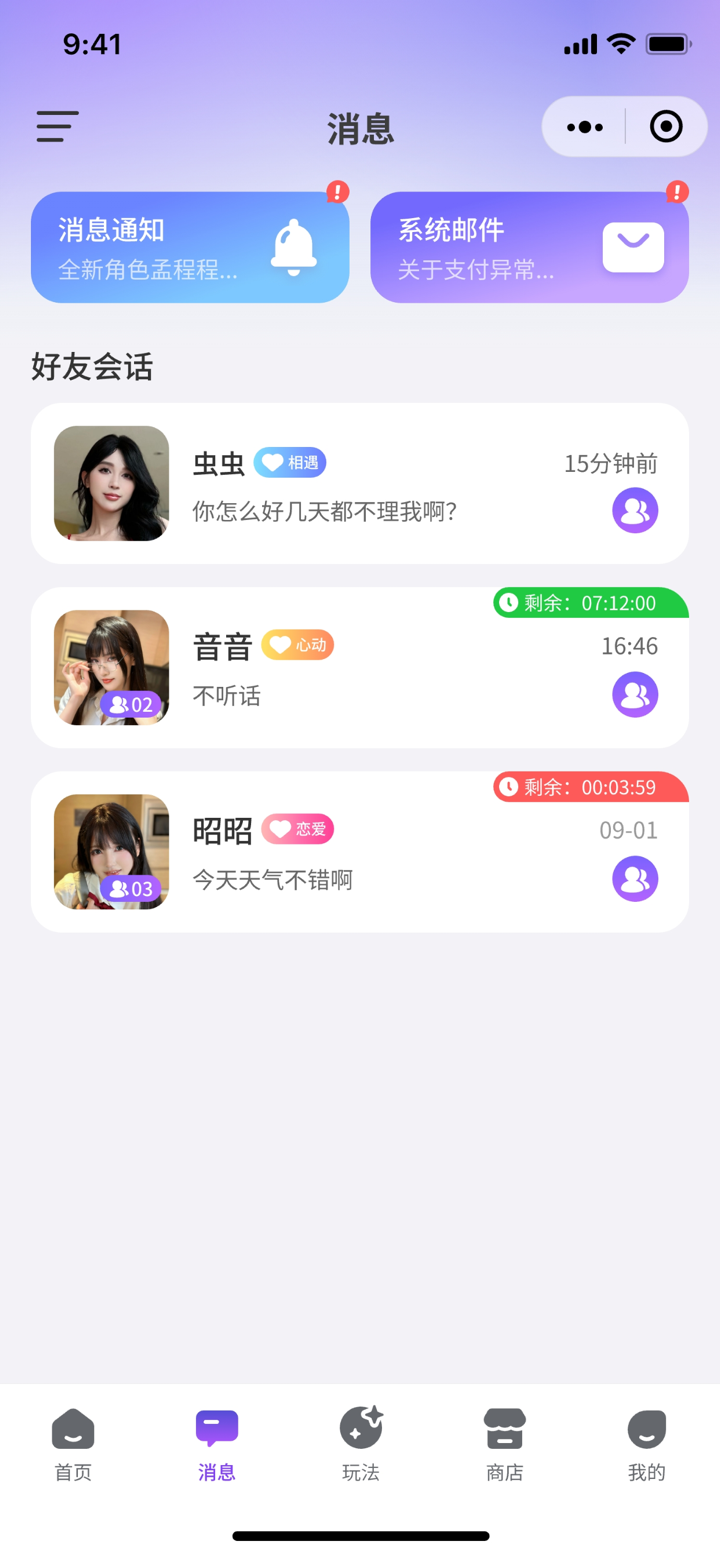Open the 商店 shop icon in bottom bar

[504, 1432]
